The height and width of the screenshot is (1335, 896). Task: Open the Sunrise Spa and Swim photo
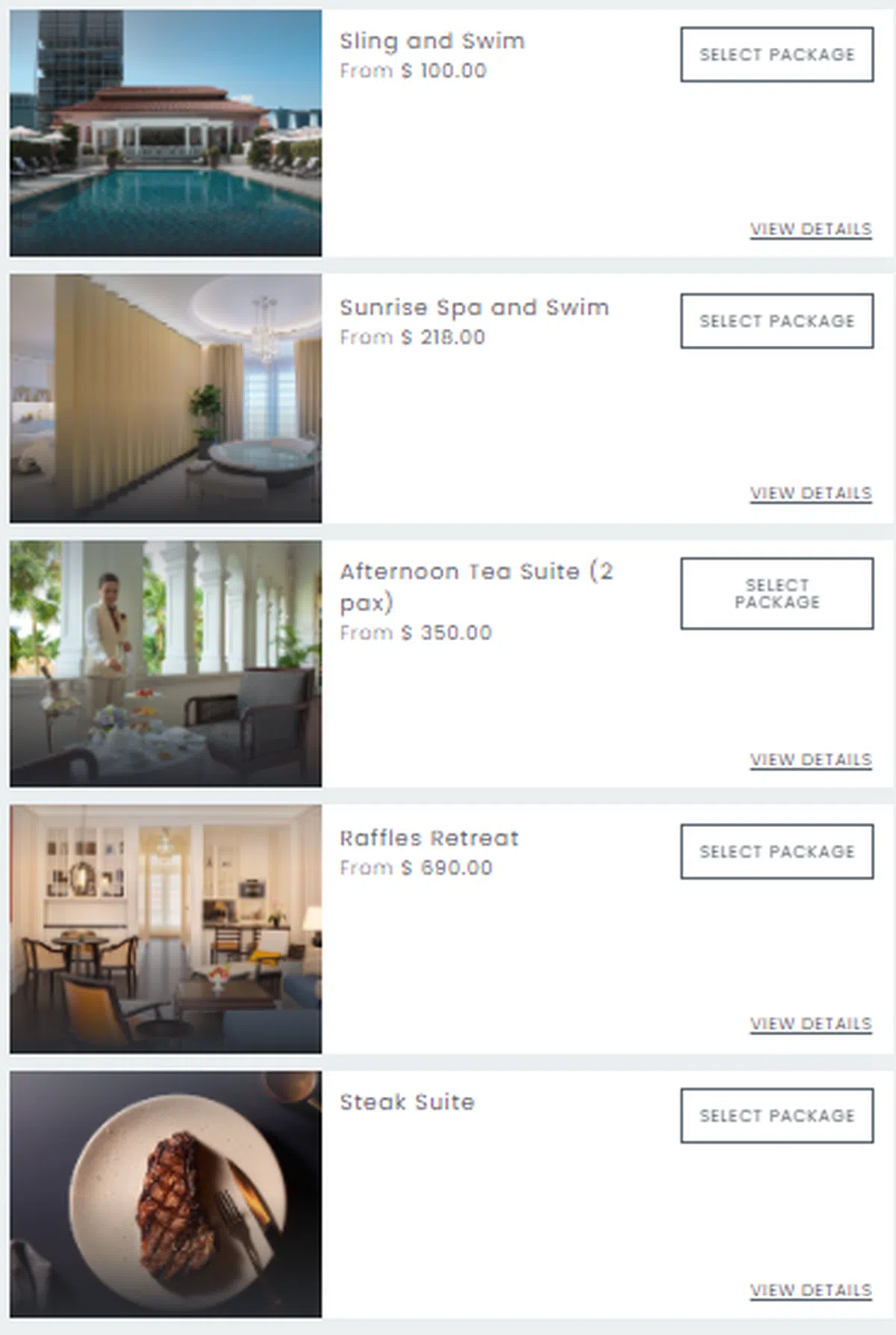point(166,398)
